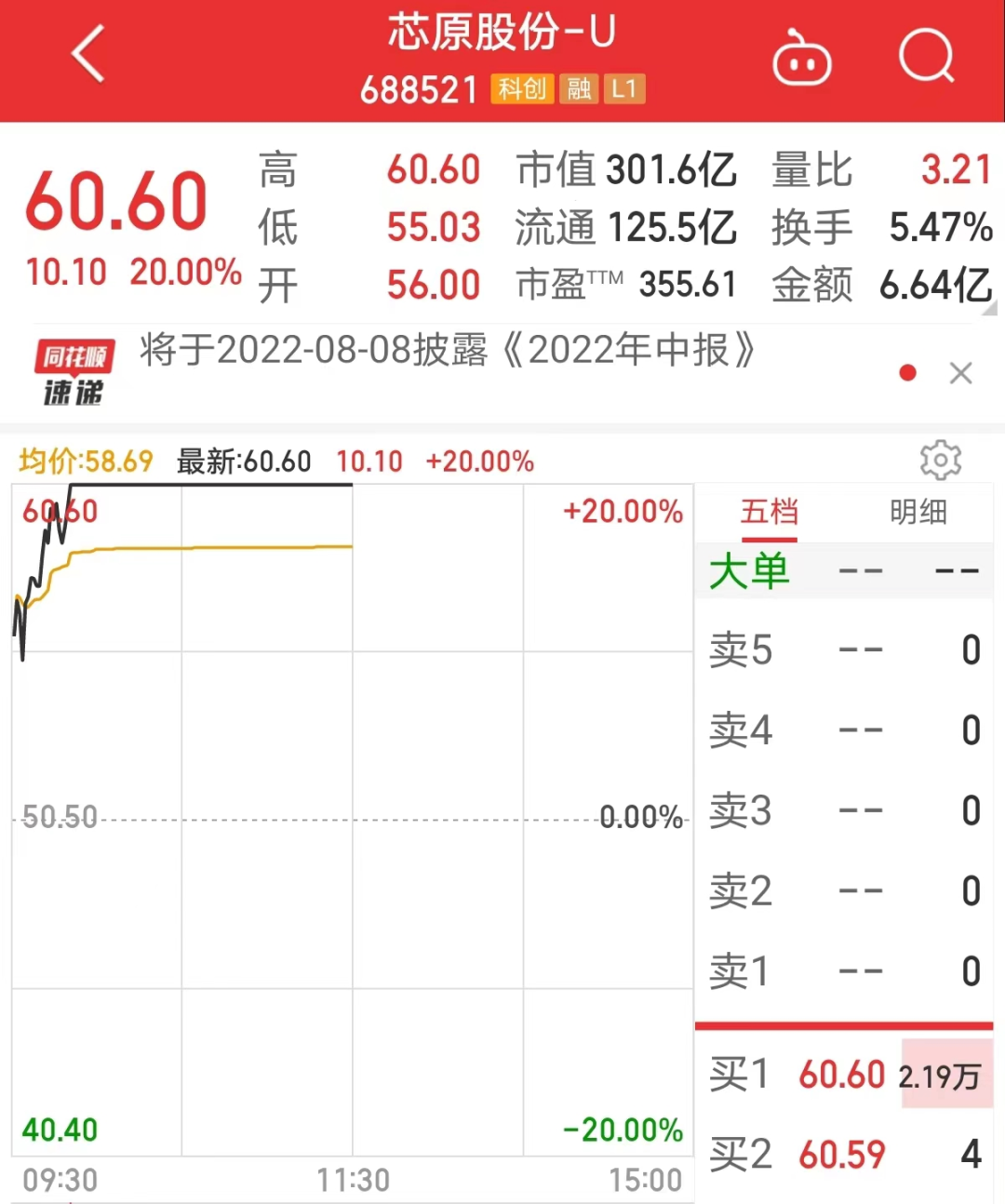Open the robot assistant icon
Screen dimensions: 1005x1204
(x=801, y=59)
